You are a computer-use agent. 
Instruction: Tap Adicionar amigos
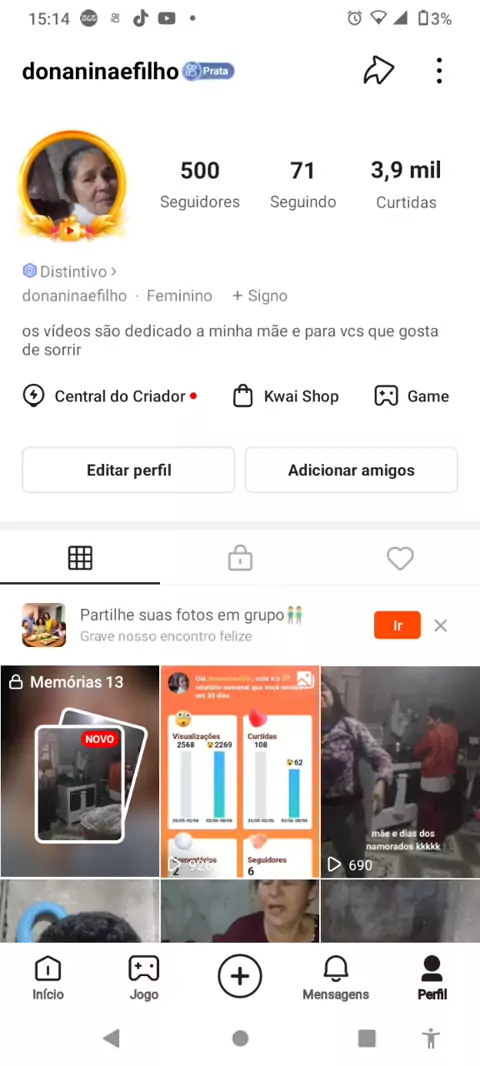pos(352,470)
